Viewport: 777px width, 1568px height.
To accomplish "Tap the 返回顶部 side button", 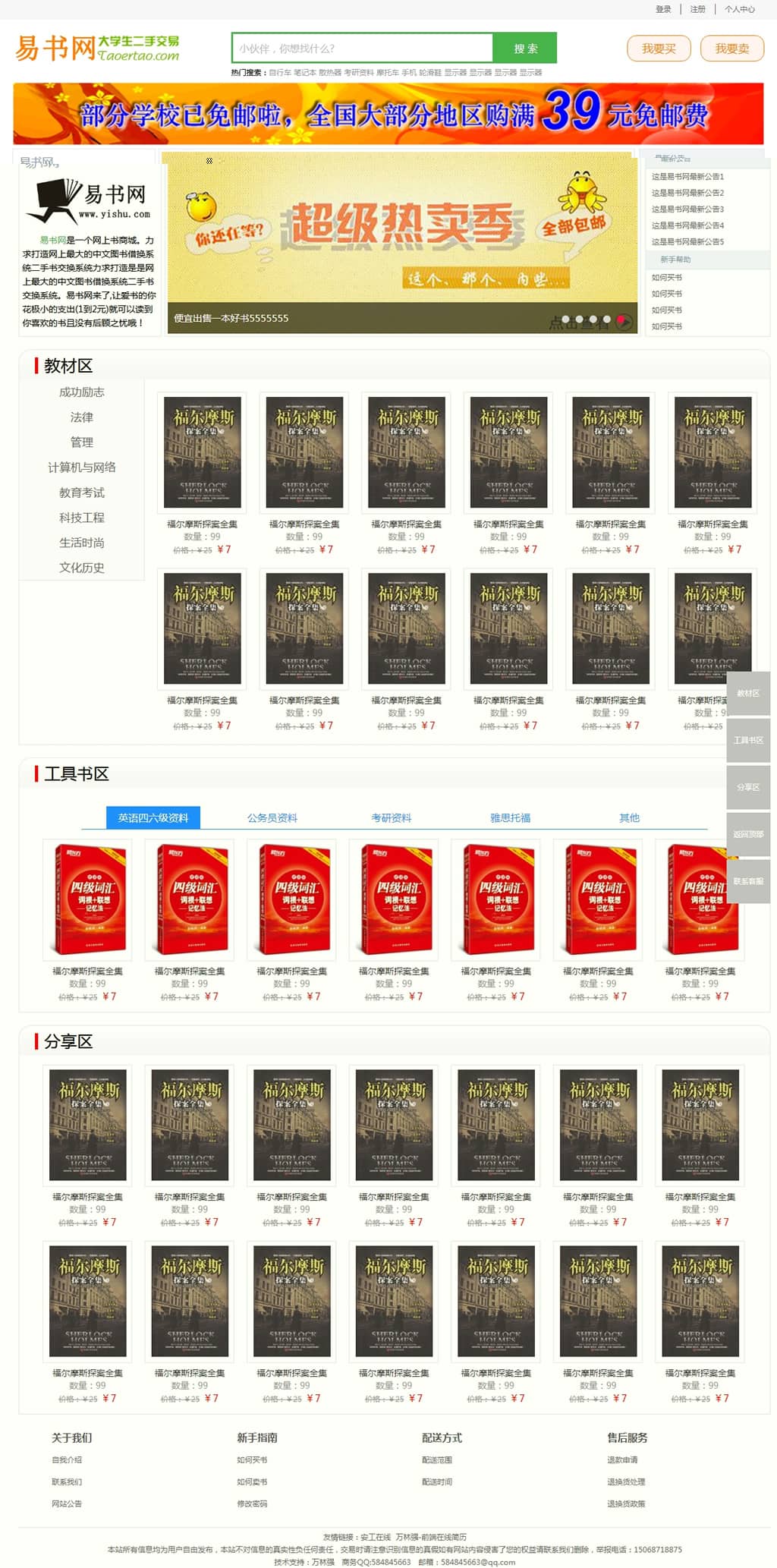I will pyautogui.click(x=748, y=834).
